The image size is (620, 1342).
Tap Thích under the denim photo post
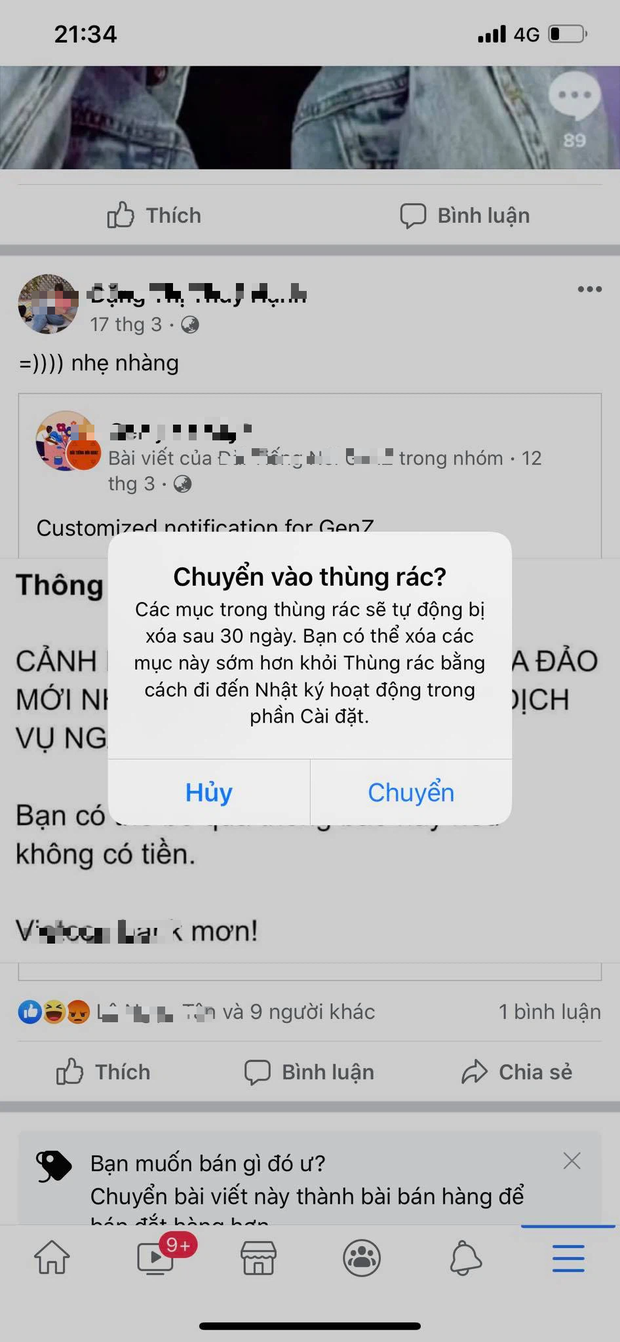[x=154, y=215]
